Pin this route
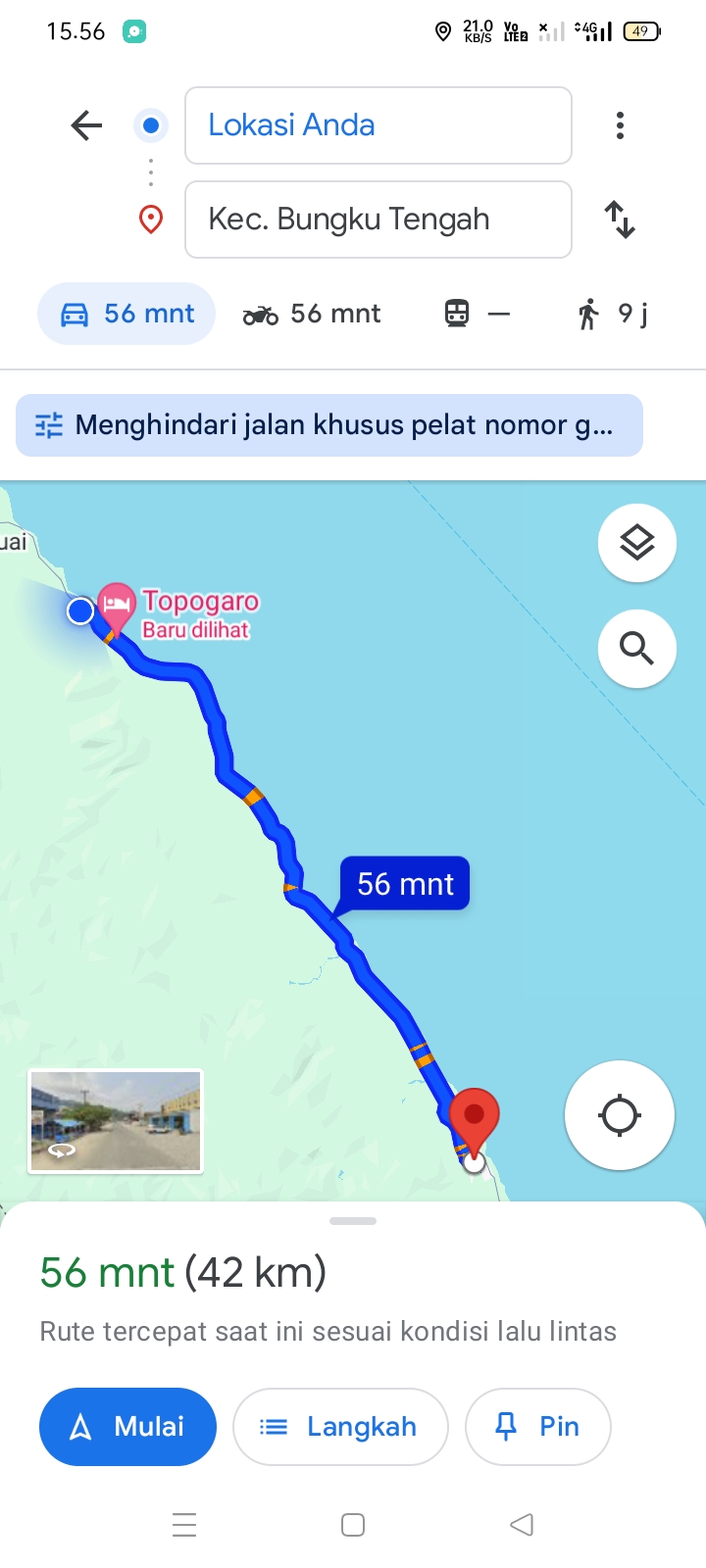Screen dimensions: 706x1568 tap(537, 1427)
